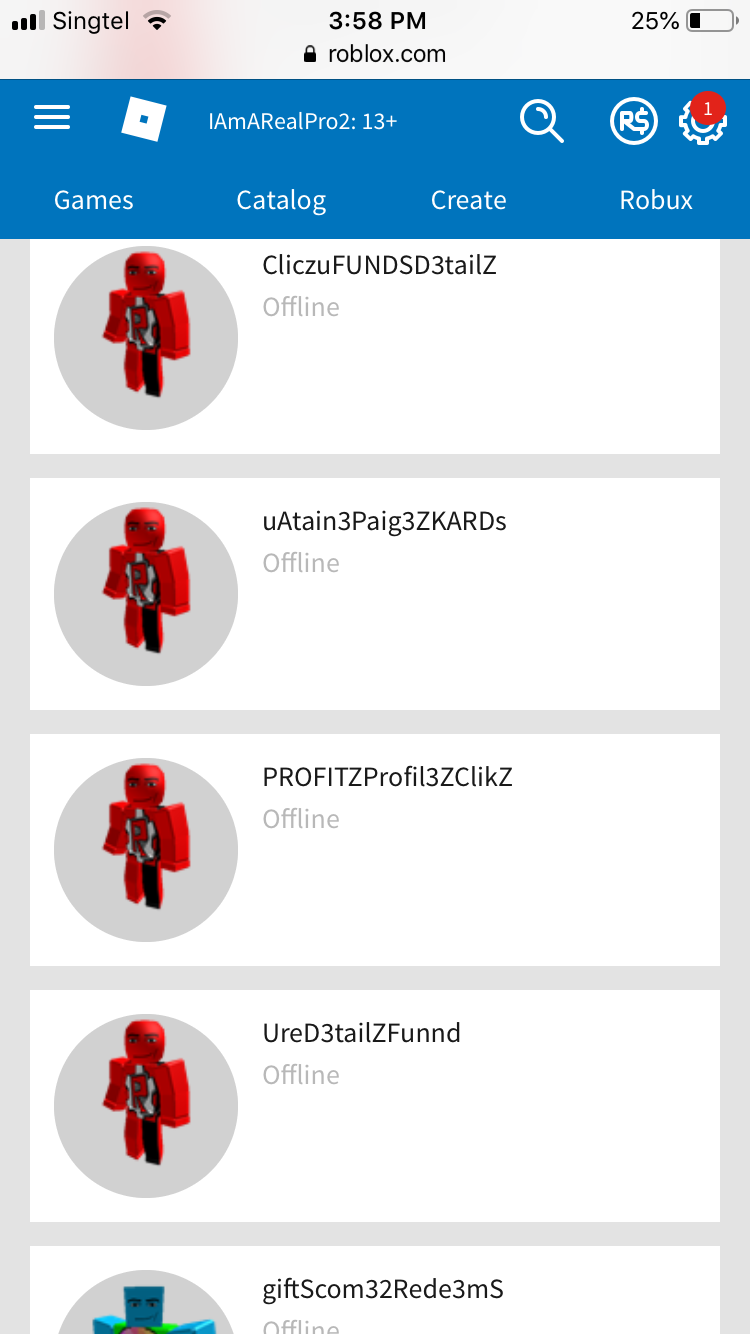Image resolution: width=750 pixels, height=1334 pixels.
Task: Open the settings gear icon
Action: click(701, 124)
